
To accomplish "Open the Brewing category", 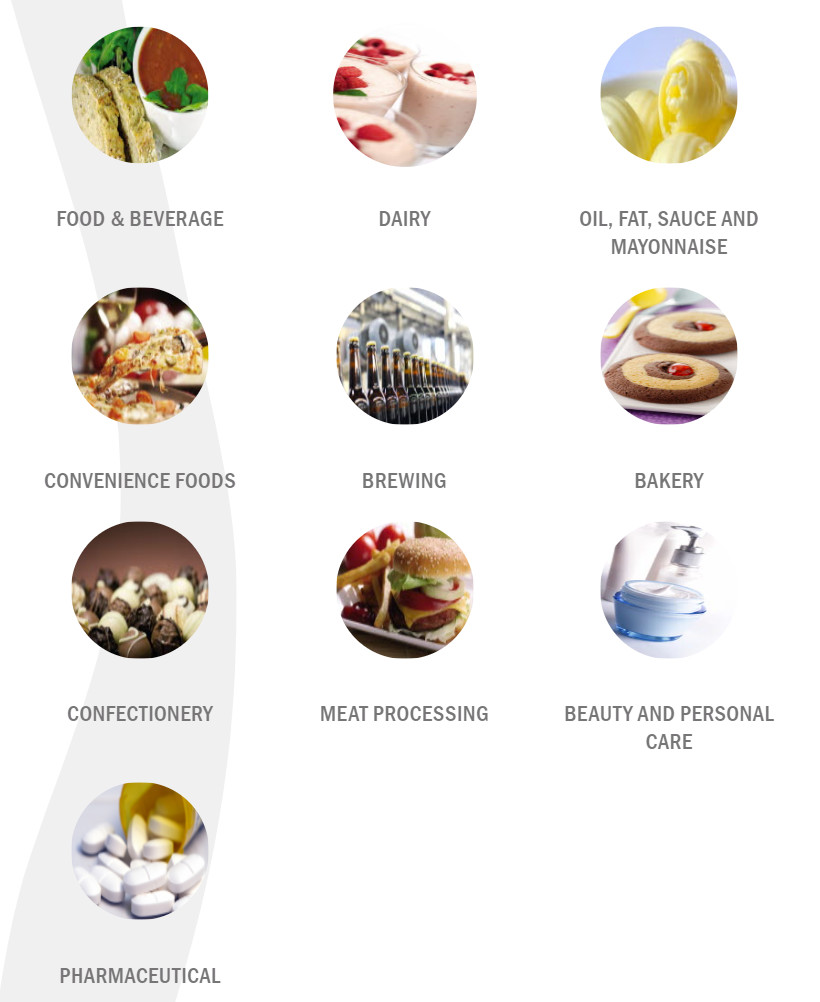I will point(404,357).
